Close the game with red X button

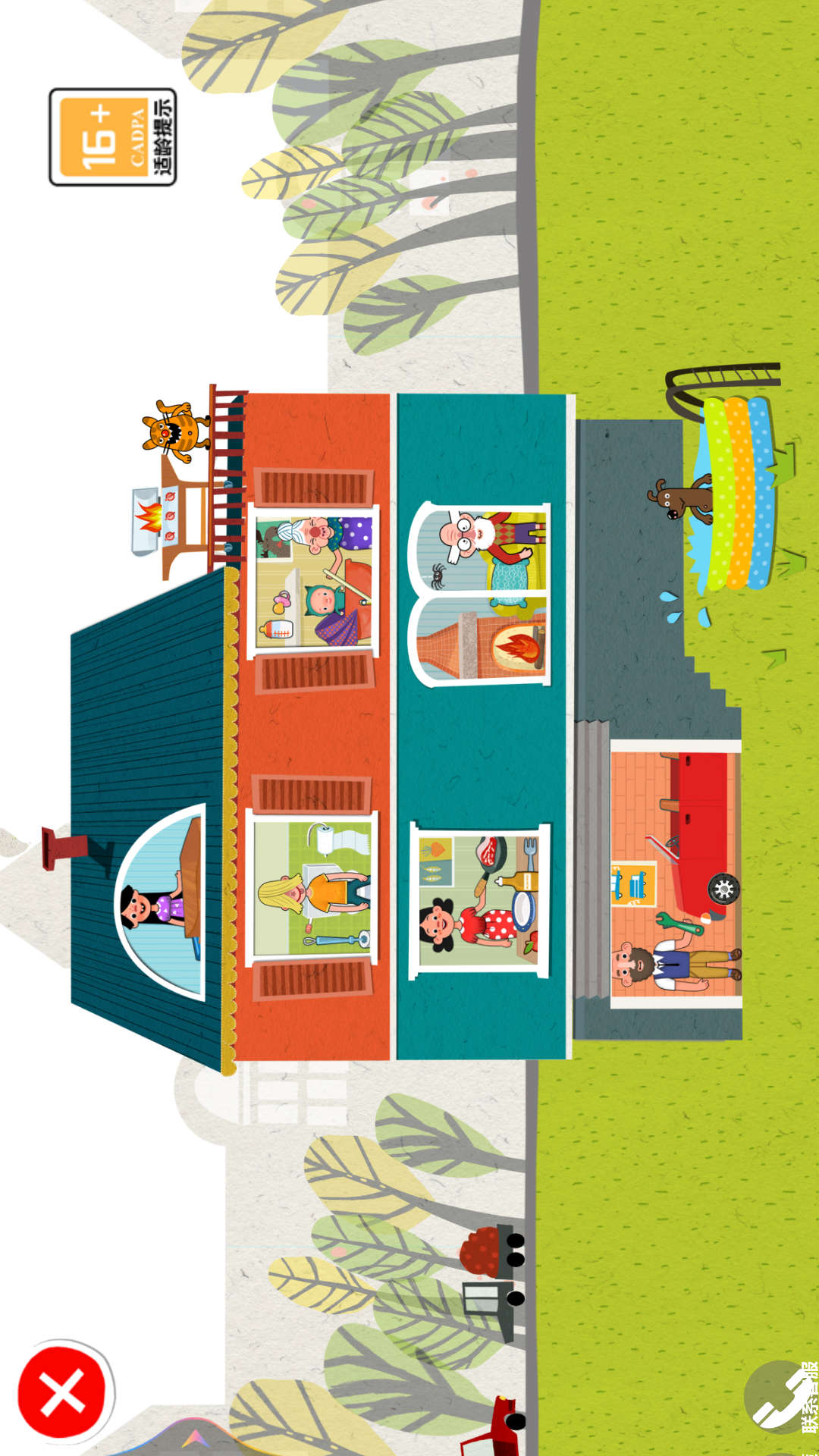63,1392
